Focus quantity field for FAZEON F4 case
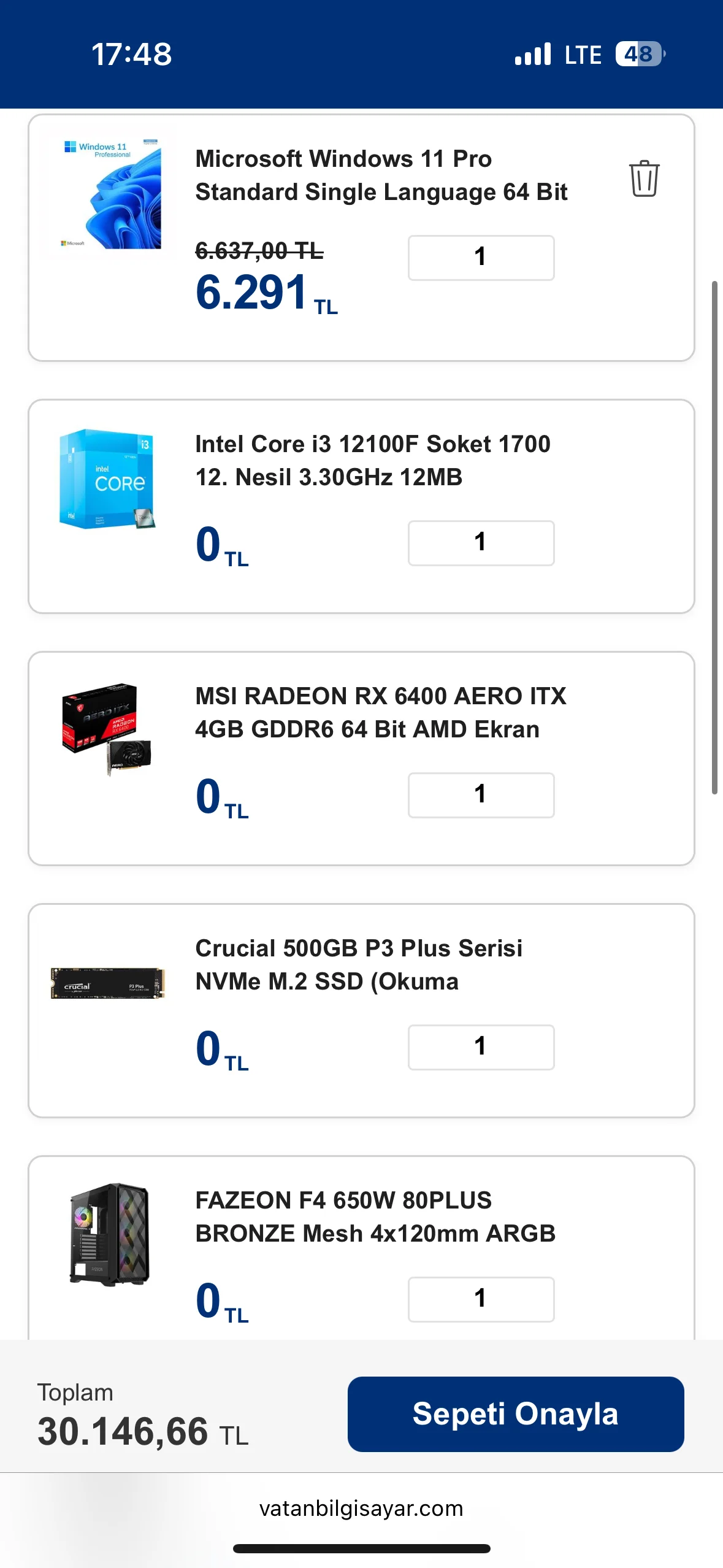Image resolution: width=723 pixels, height=1568 pixels. point(481,1299)
